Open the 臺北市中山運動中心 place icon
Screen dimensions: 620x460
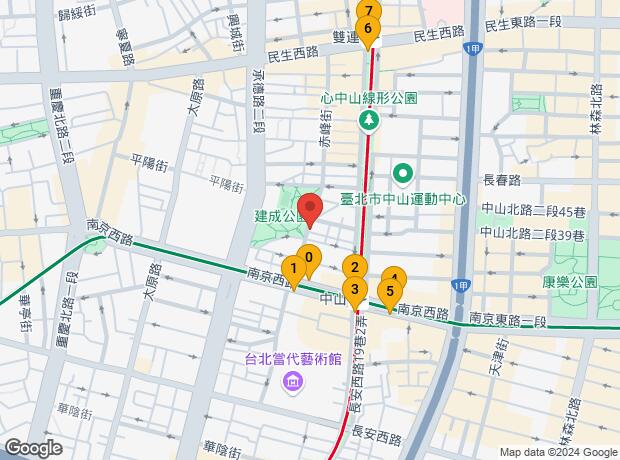pos(403,174)
